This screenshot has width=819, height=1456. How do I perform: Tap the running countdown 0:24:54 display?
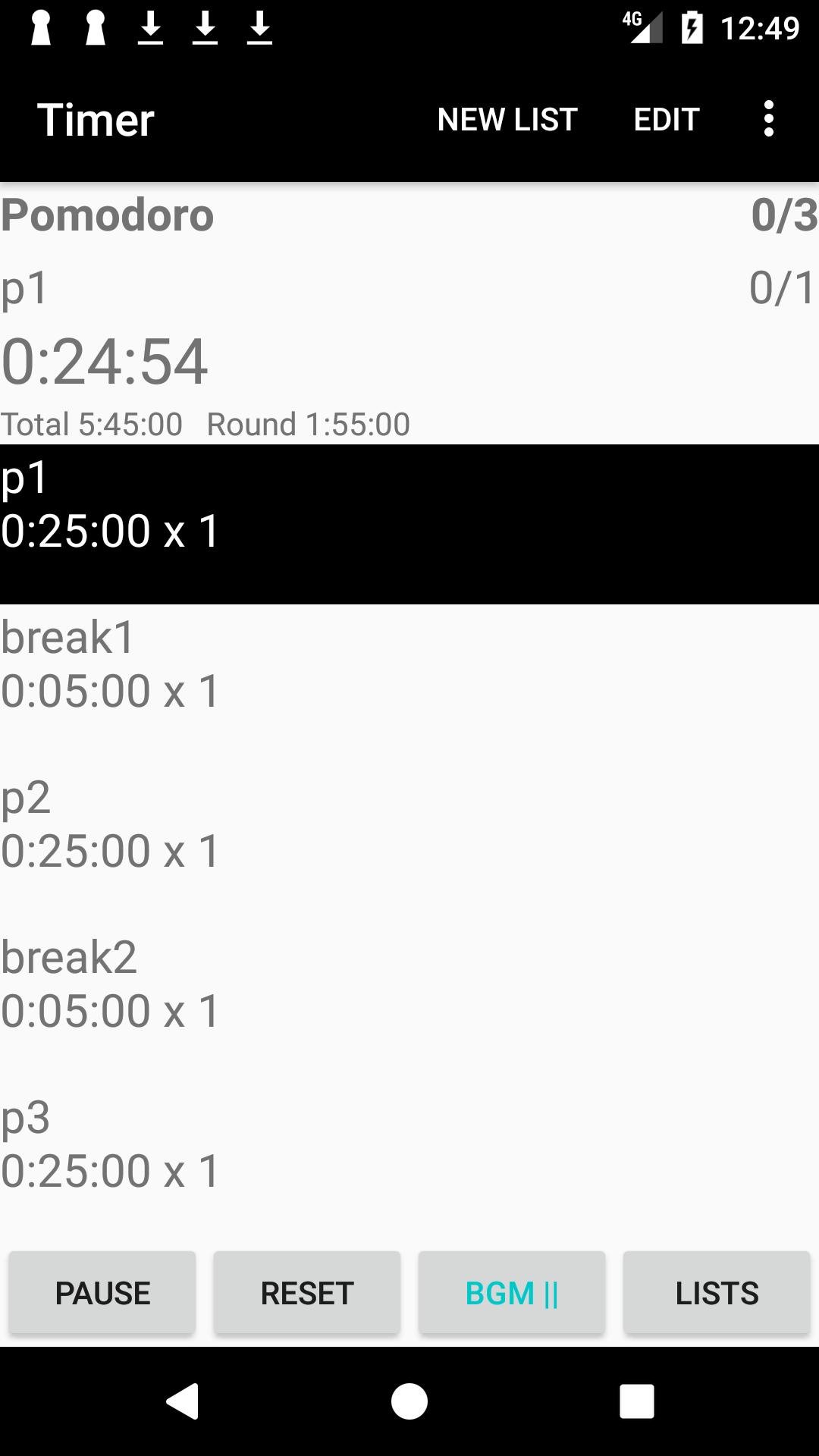coord(105,362)
